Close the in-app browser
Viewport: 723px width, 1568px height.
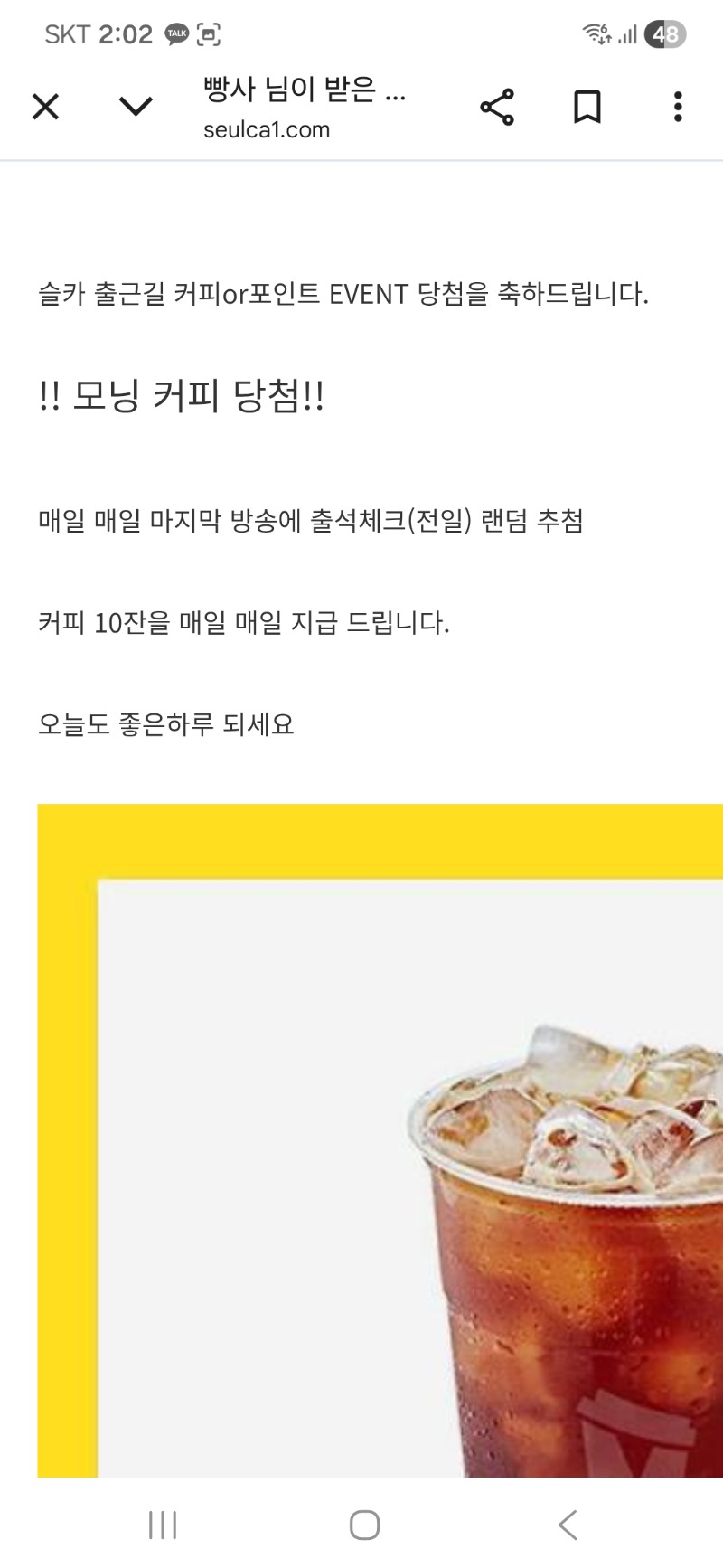pos(45,107)
